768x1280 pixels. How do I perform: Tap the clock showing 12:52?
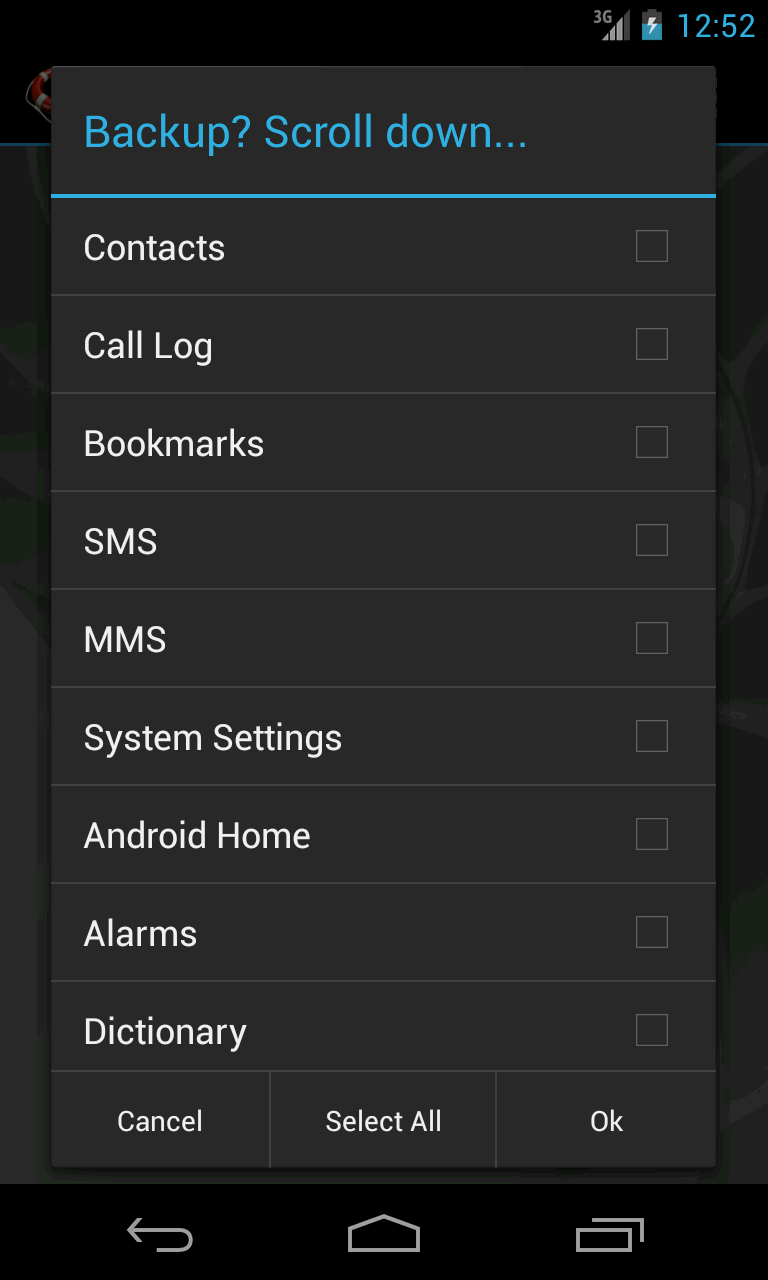click(716, 26)
